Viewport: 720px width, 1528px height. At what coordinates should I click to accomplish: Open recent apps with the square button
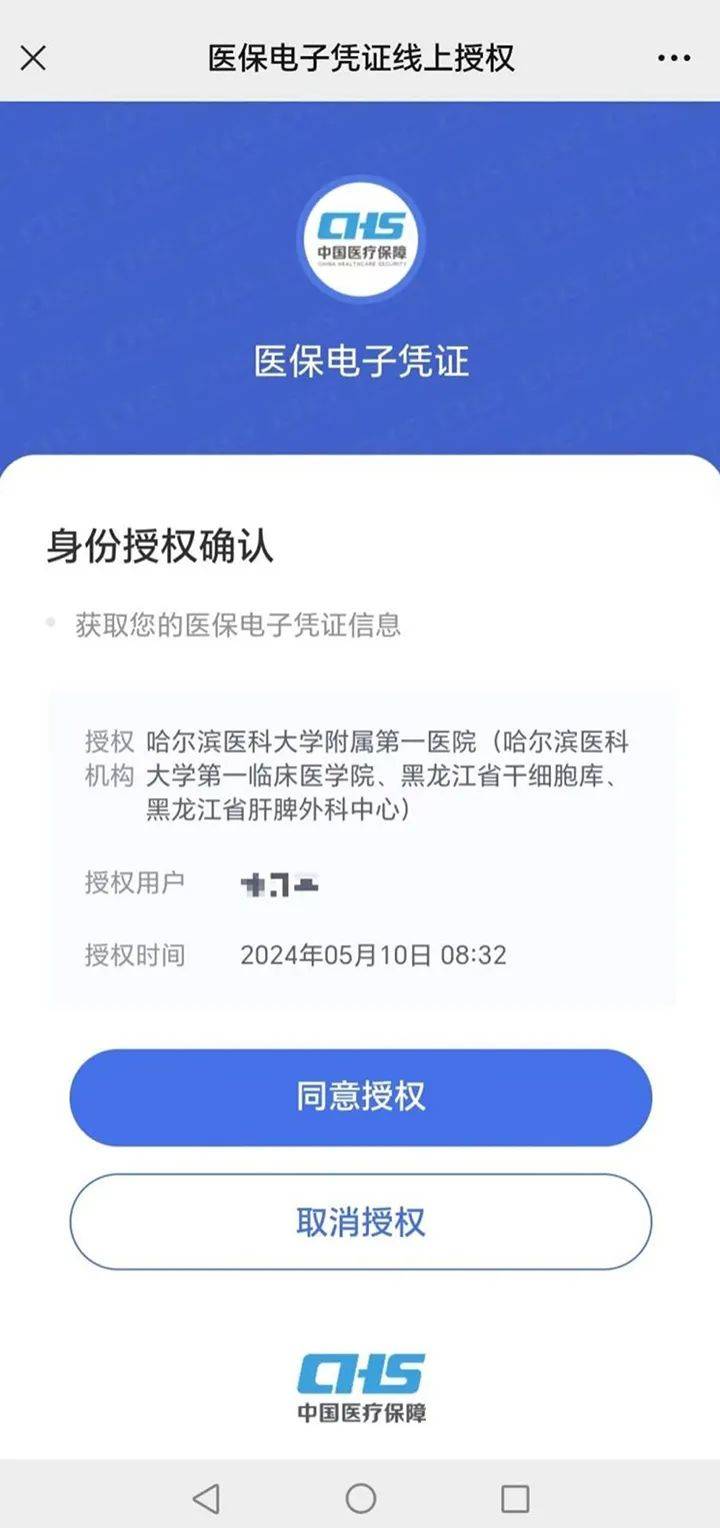click(515, 1497)
